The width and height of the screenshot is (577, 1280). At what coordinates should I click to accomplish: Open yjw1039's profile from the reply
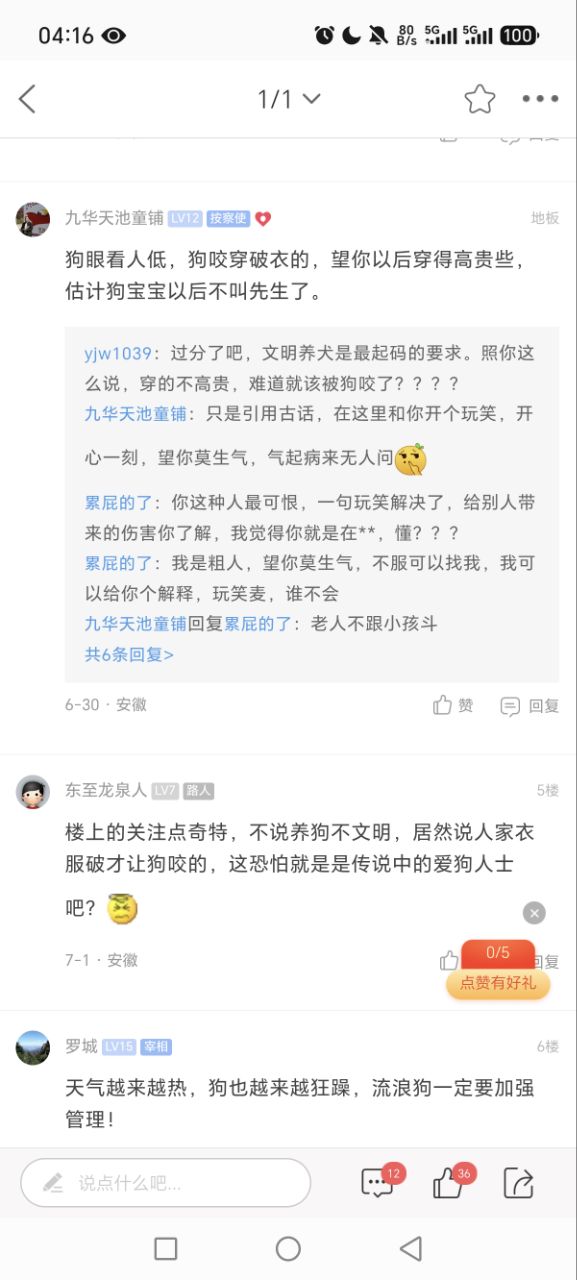coord(118,353)
